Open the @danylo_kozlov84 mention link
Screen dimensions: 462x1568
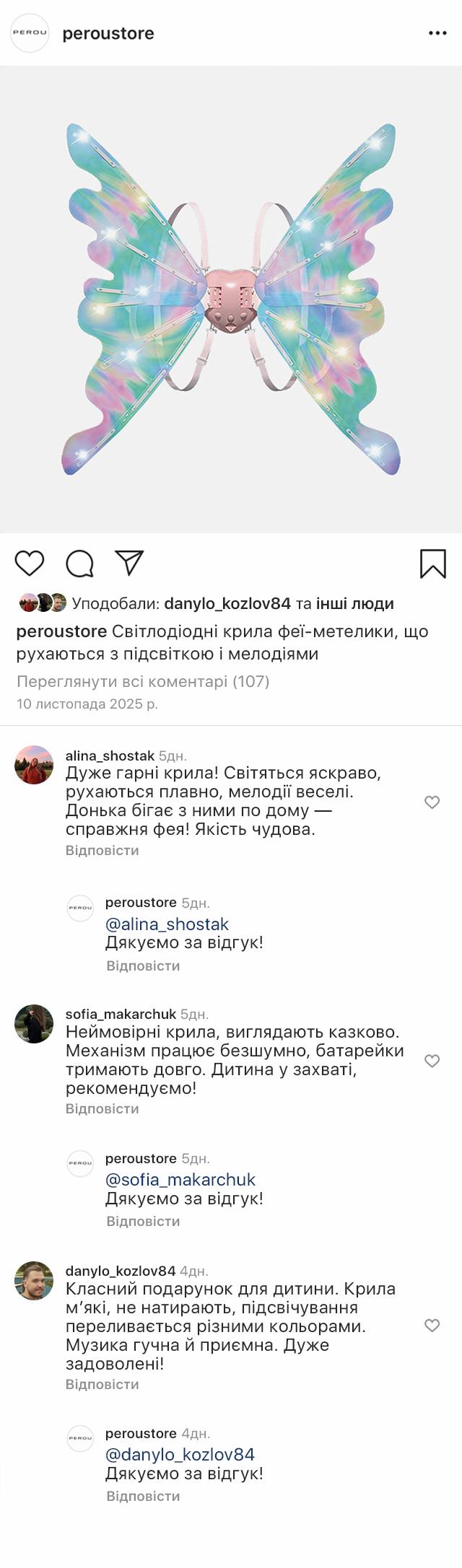pyautogui.click(x=180, y=1455)
